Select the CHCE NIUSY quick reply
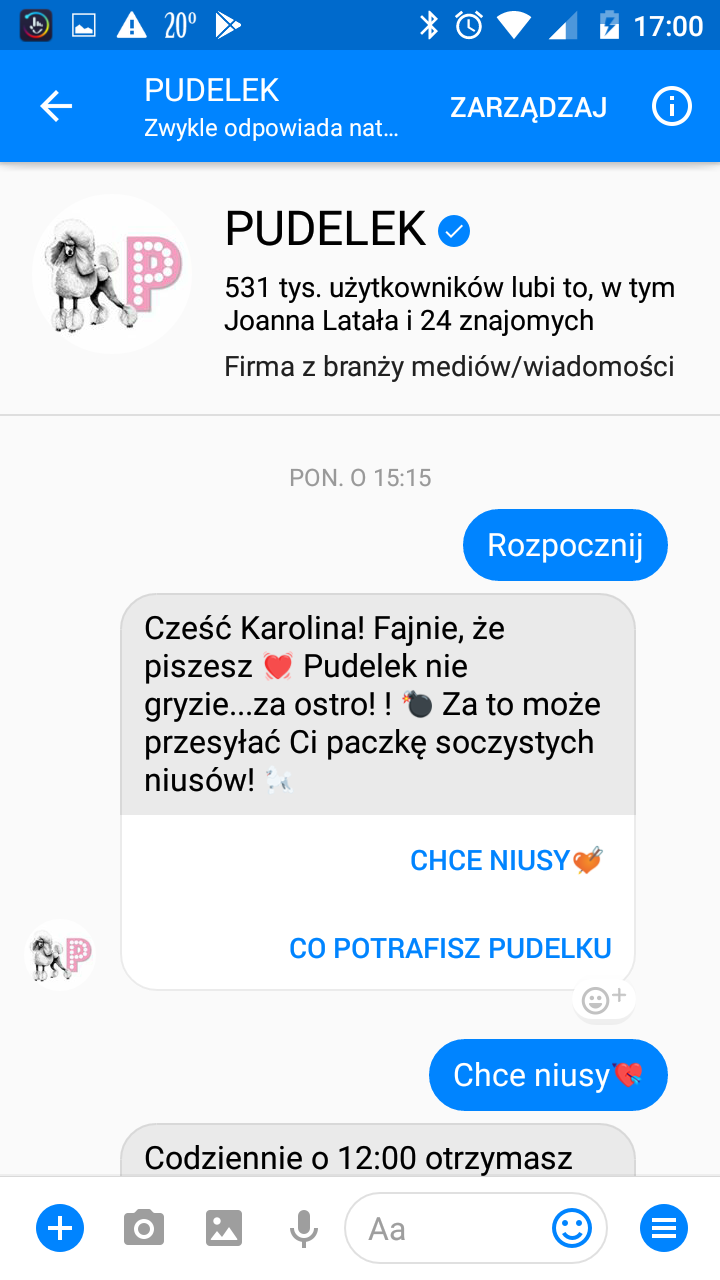The width and height of the screenshot is (720, 1280). [506, 860]
